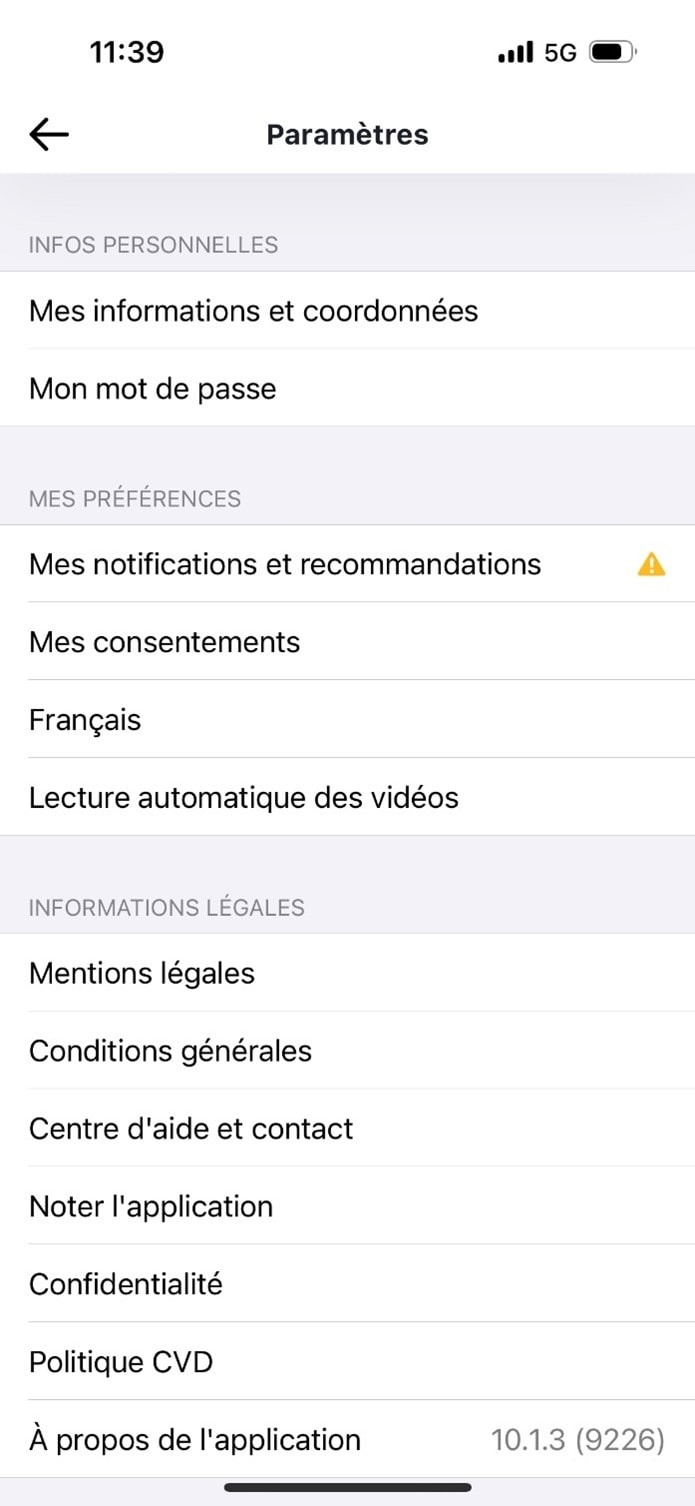Open Conditions générales
The width and height of the screenshot is (695, 1506).
pos(347,1050)
